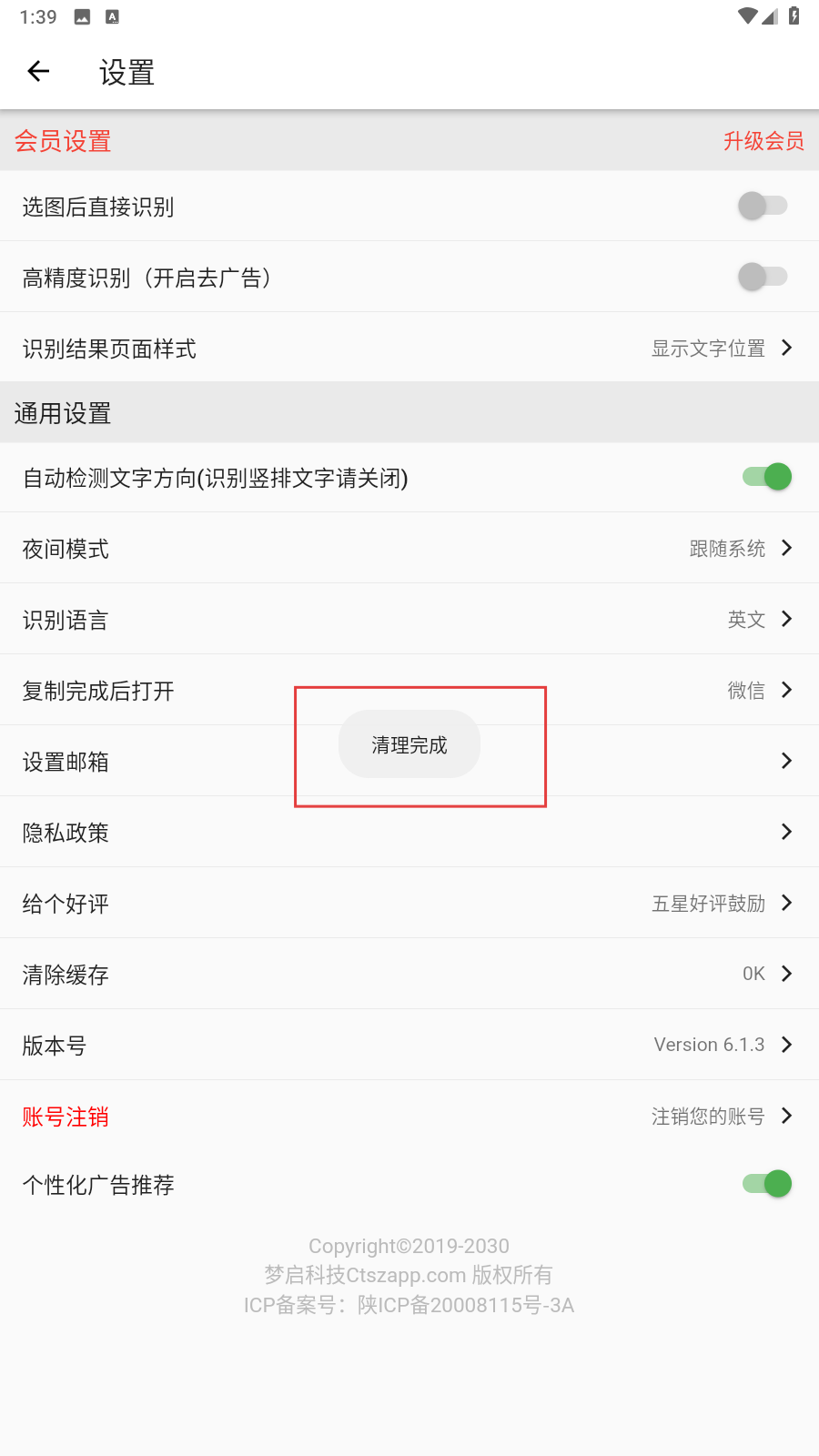Open 夜间模式 setting
819x1456 pixels.
409,549
